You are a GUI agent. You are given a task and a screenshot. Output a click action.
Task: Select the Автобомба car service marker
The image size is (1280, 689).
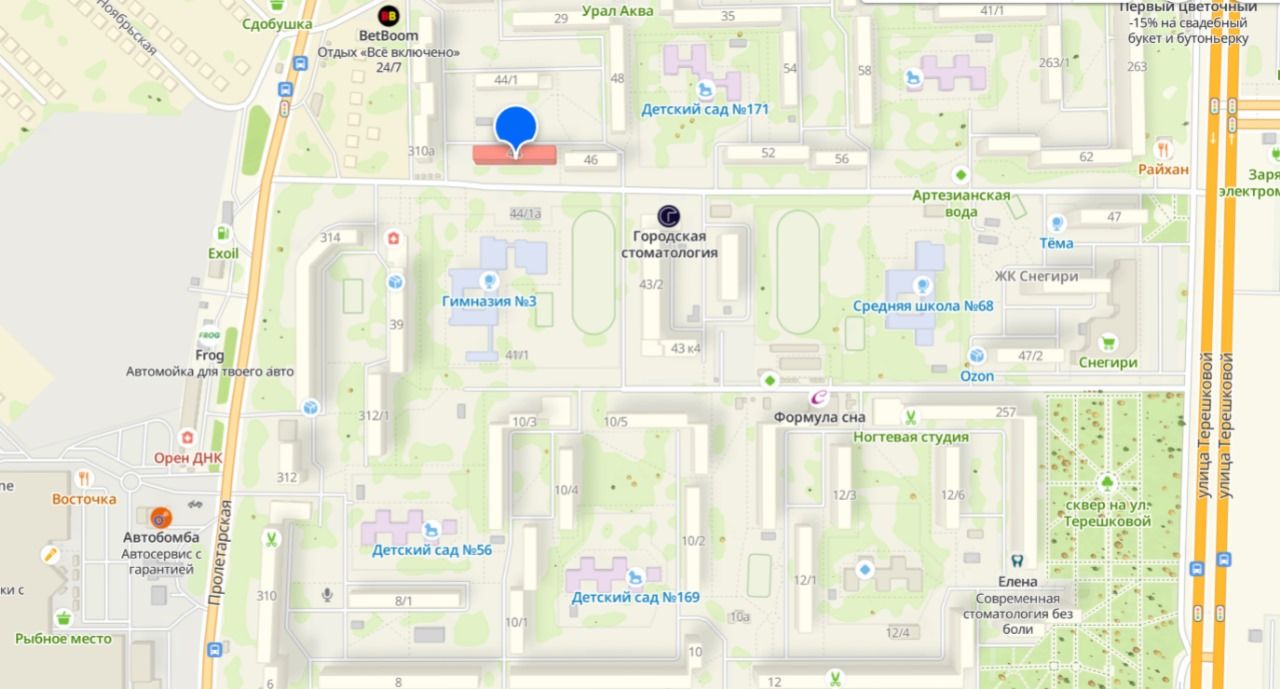[161, 517]
